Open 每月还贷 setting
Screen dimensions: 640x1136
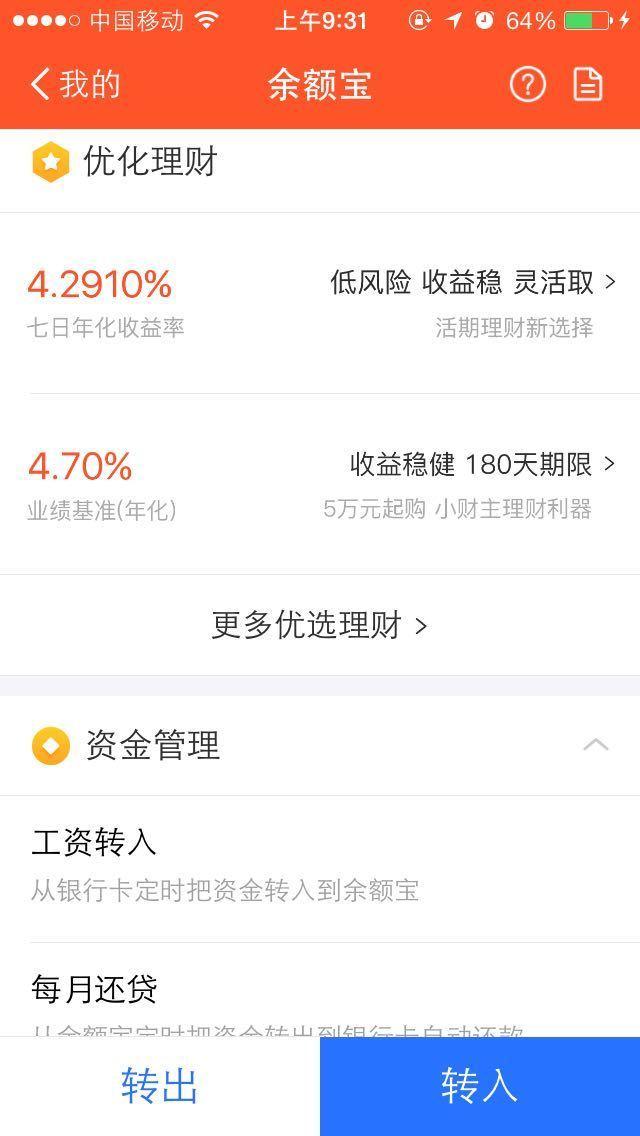coord(320,995)
